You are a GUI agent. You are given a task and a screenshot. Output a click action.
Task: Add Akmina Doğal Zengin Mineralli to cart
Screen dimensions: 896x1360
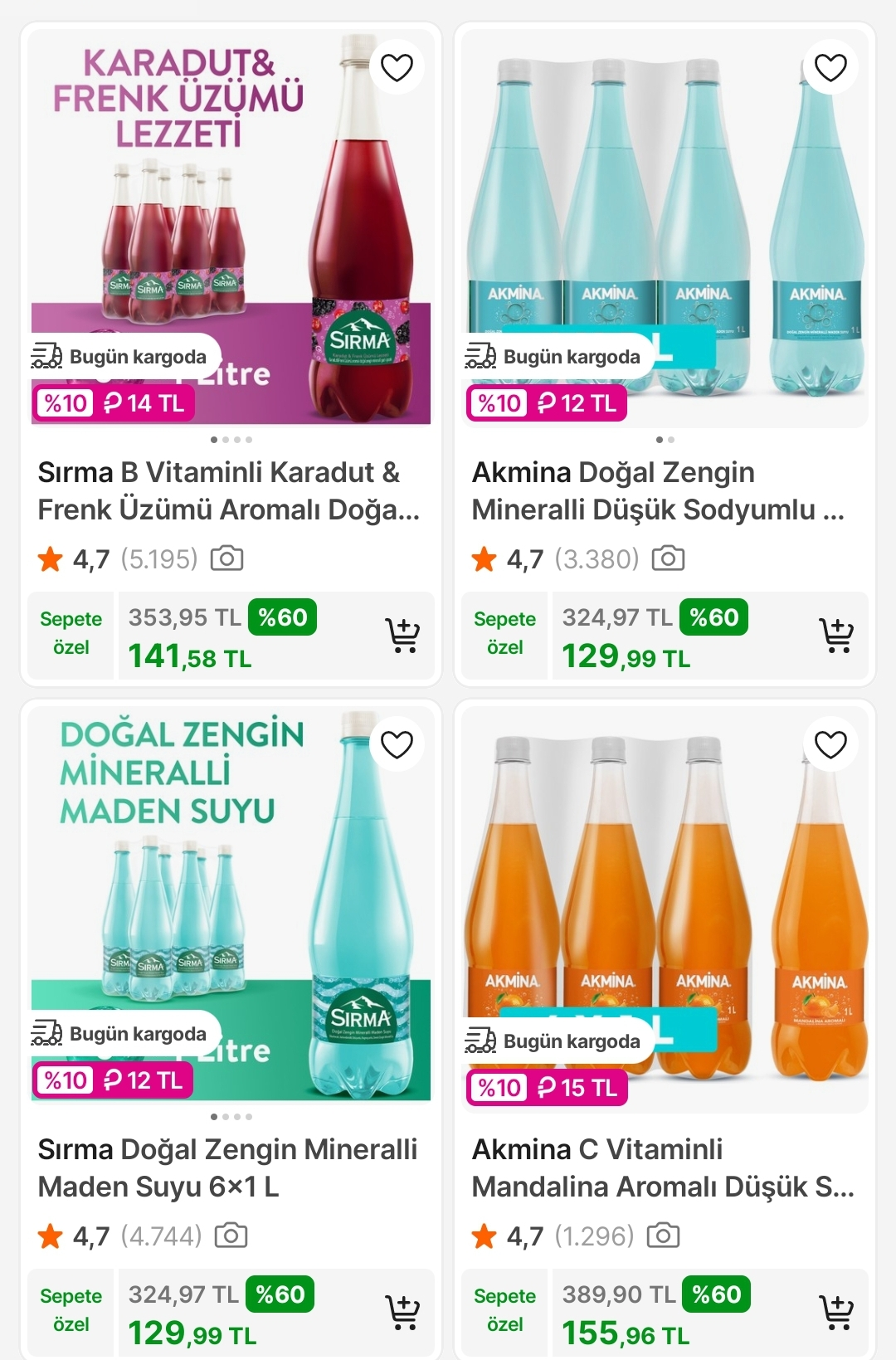point(836,636)
